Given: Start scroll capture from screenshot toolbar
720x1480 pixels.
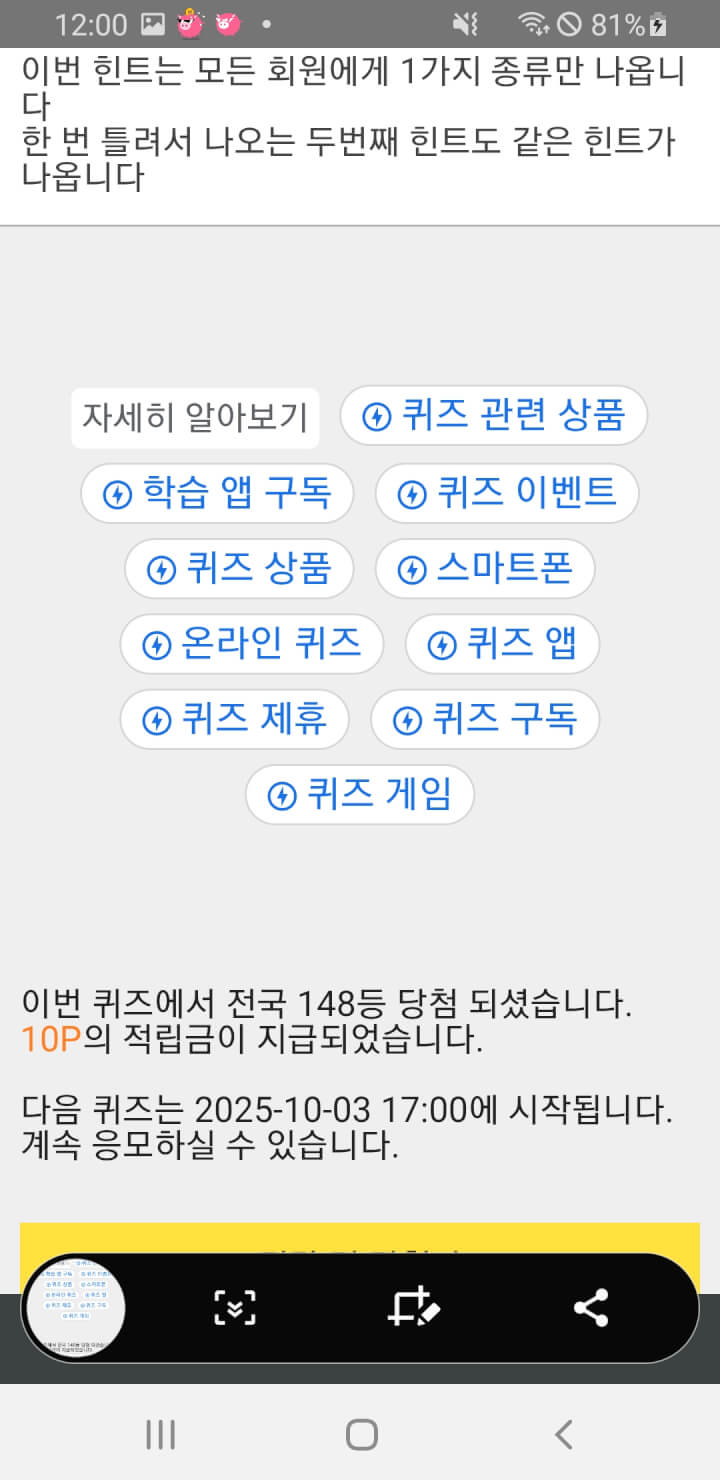Looking at the screenshot, I should (x=235, y=1308).
